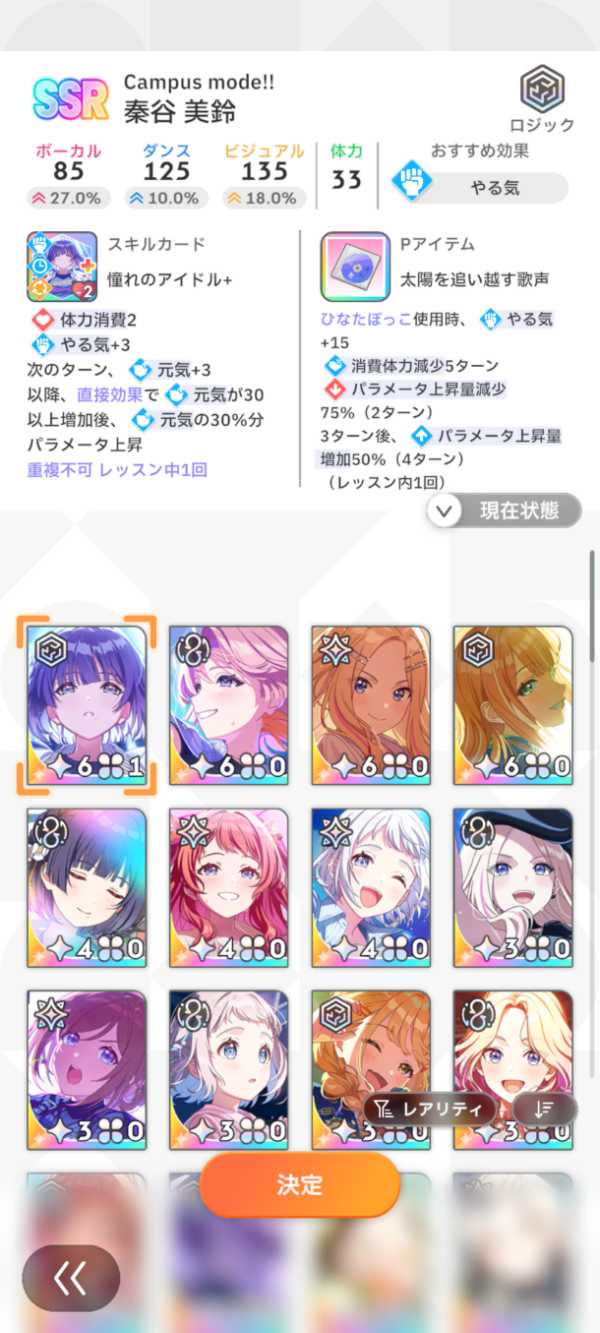This screenshot has height=1333, width=600.
Task: Open the レアリティ filter
Action: (x=431, y=1108)
